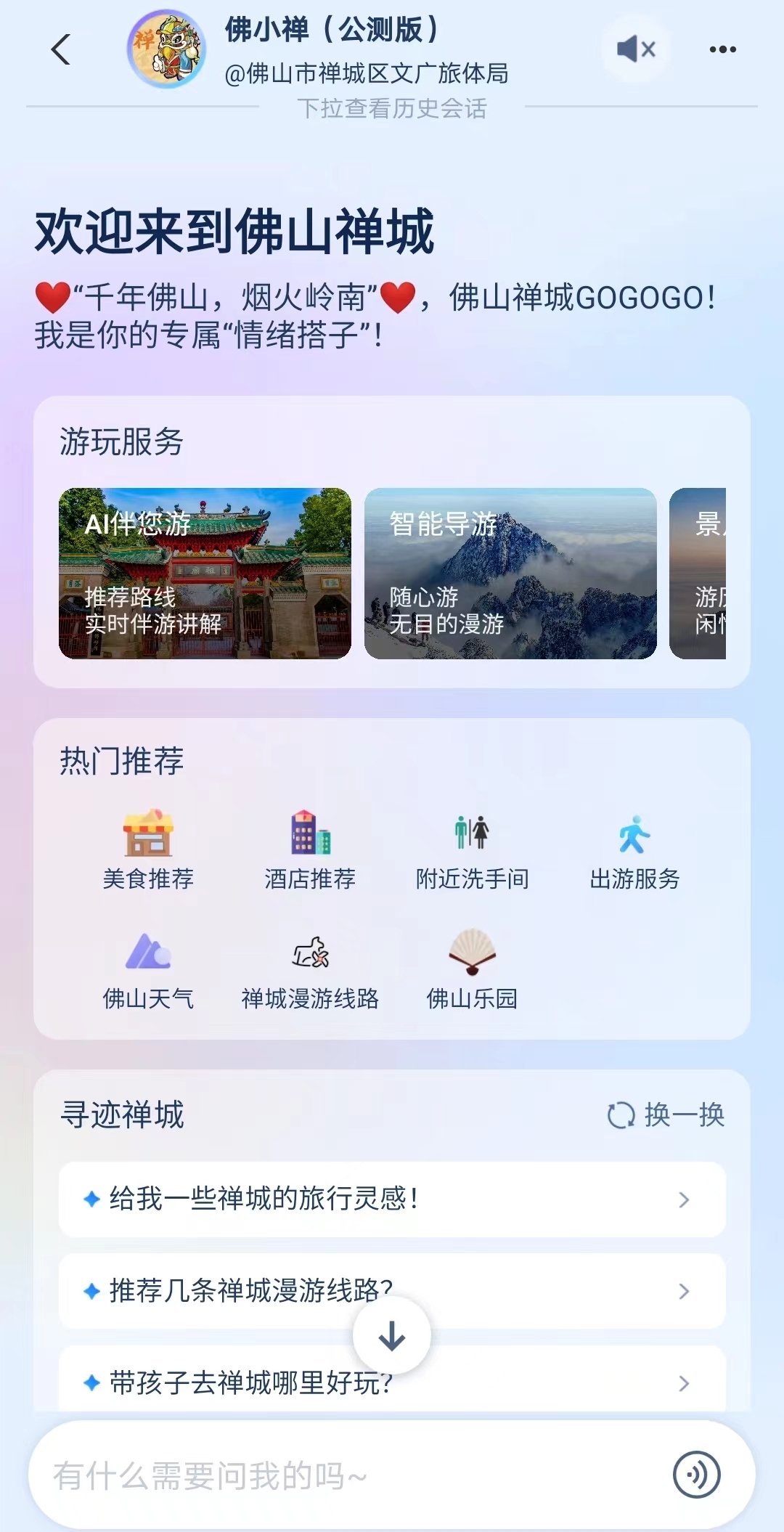Tap the floating down-arrow button
This screenshot has height=1532, width=784.
392,1335
